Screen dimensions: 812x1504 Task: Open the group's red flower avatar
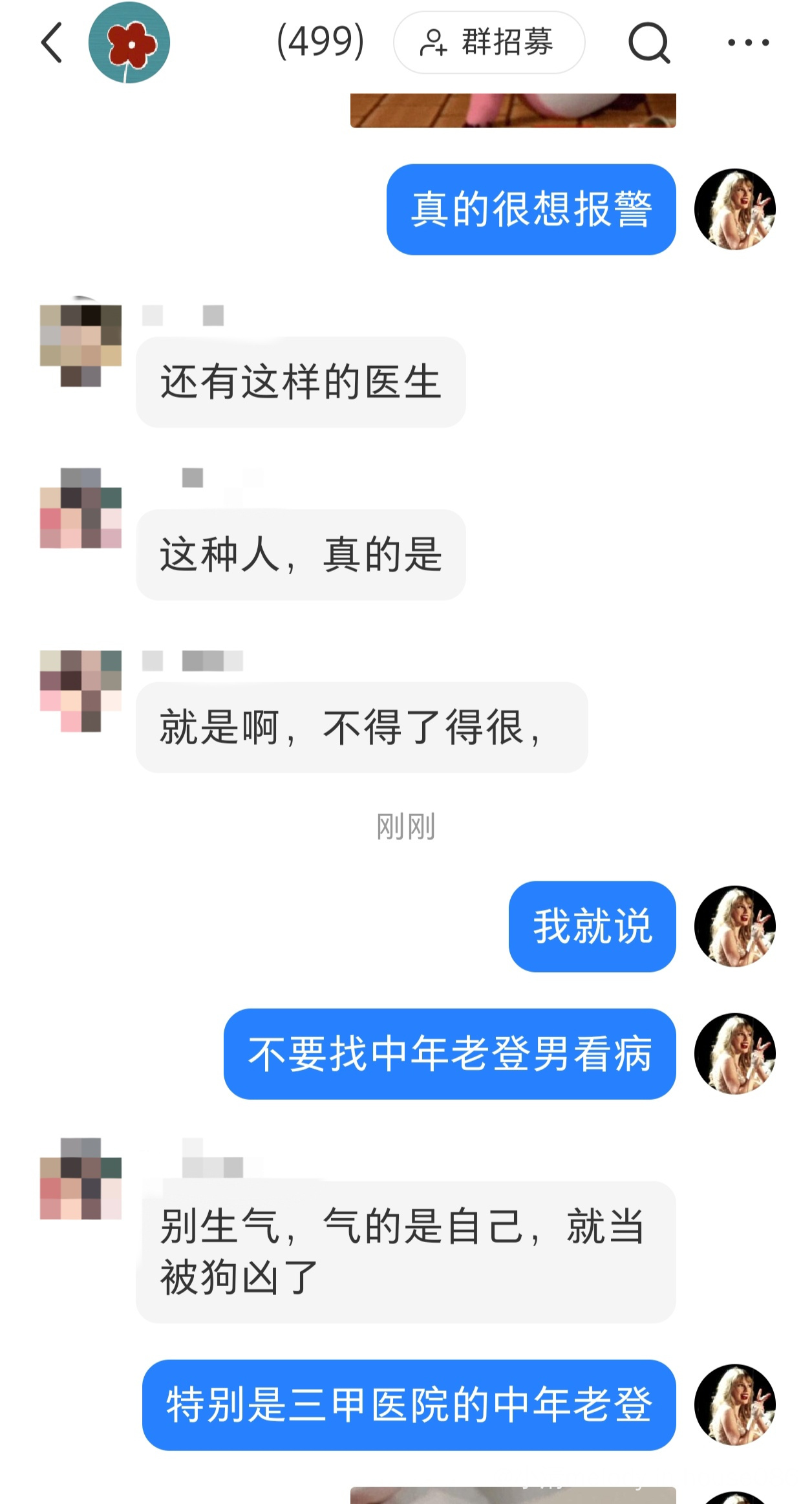[x=129, y=43]
